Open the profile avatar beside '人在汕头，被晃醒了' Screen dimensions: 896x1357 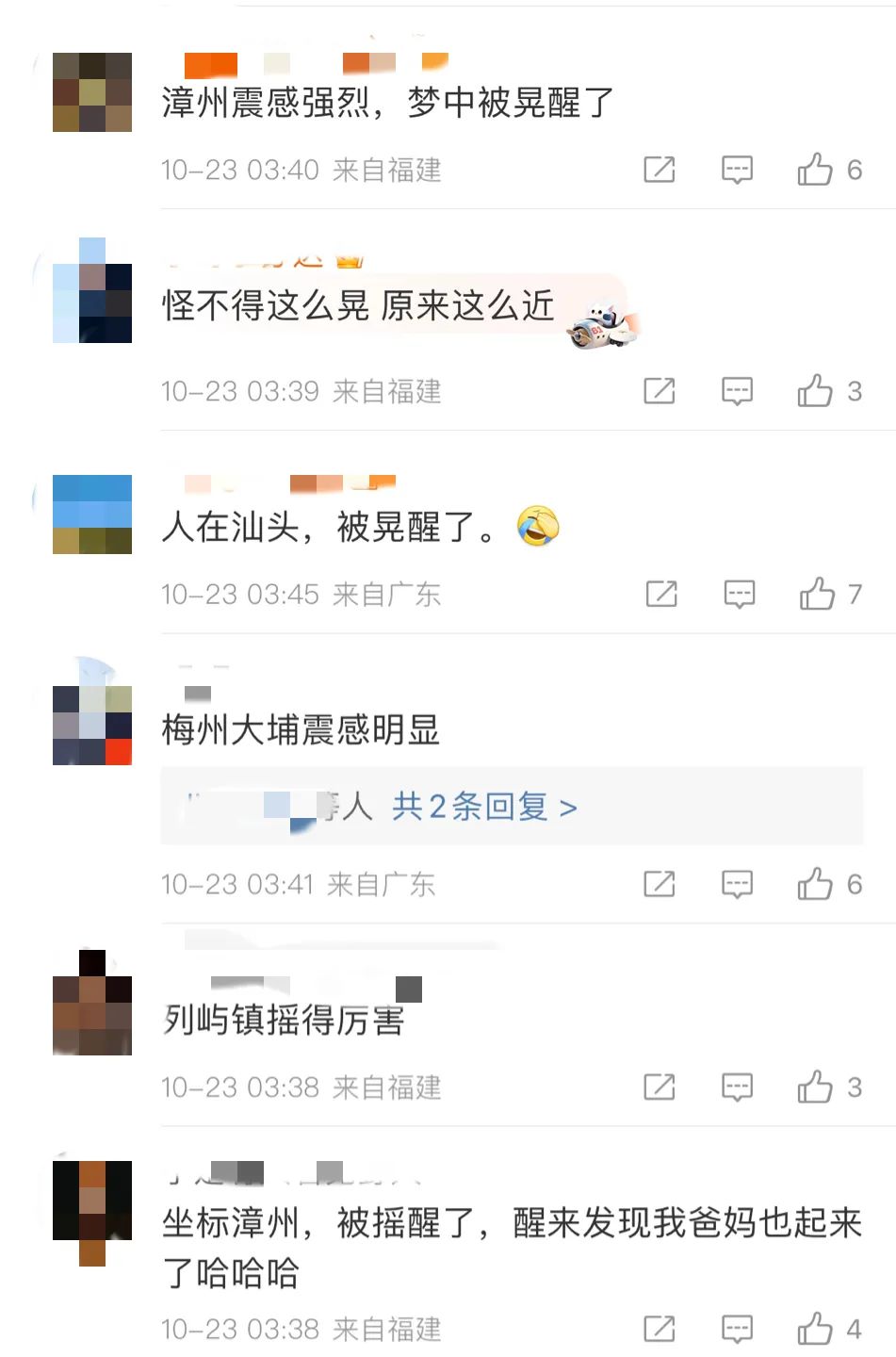92,515
